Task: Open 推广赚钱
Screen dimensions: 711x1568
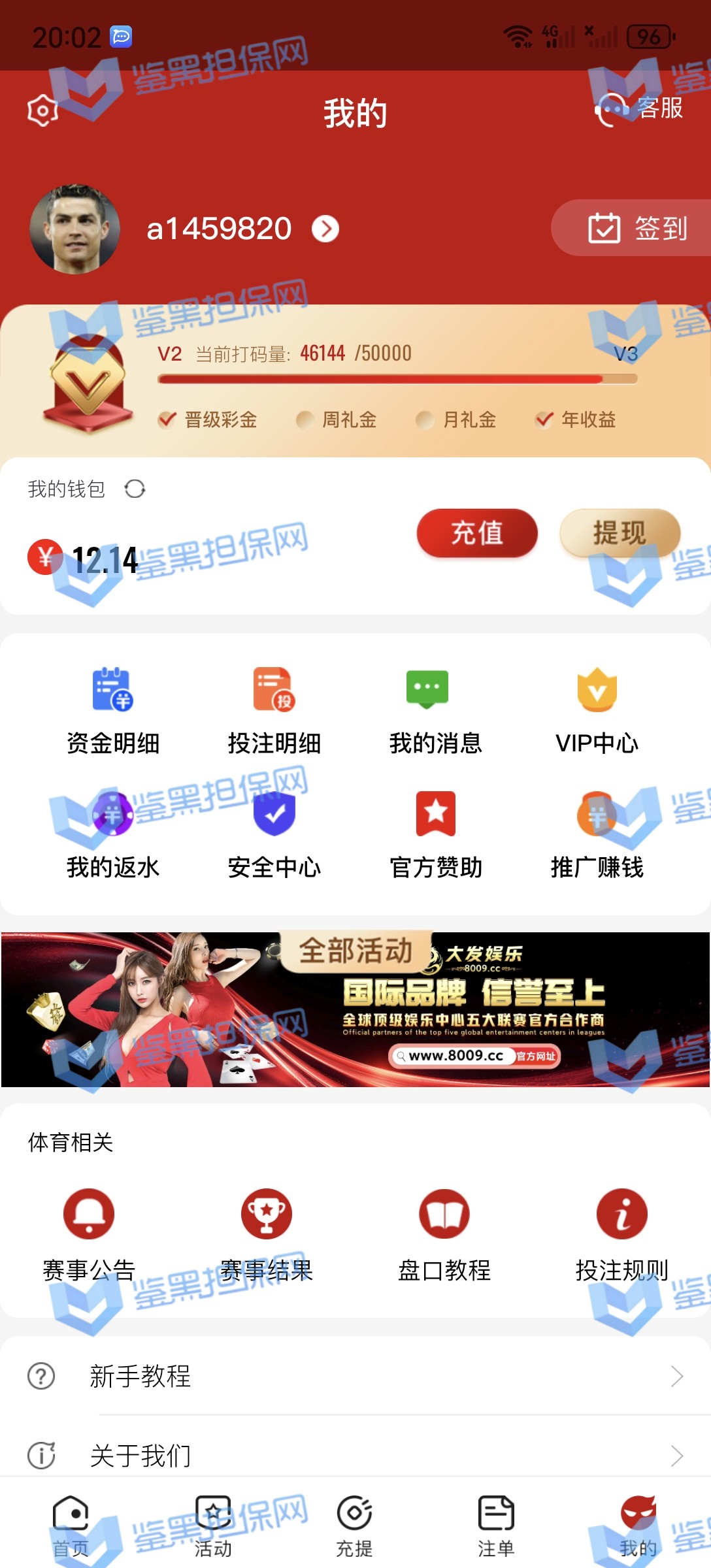Action: [x=597, y=834]
